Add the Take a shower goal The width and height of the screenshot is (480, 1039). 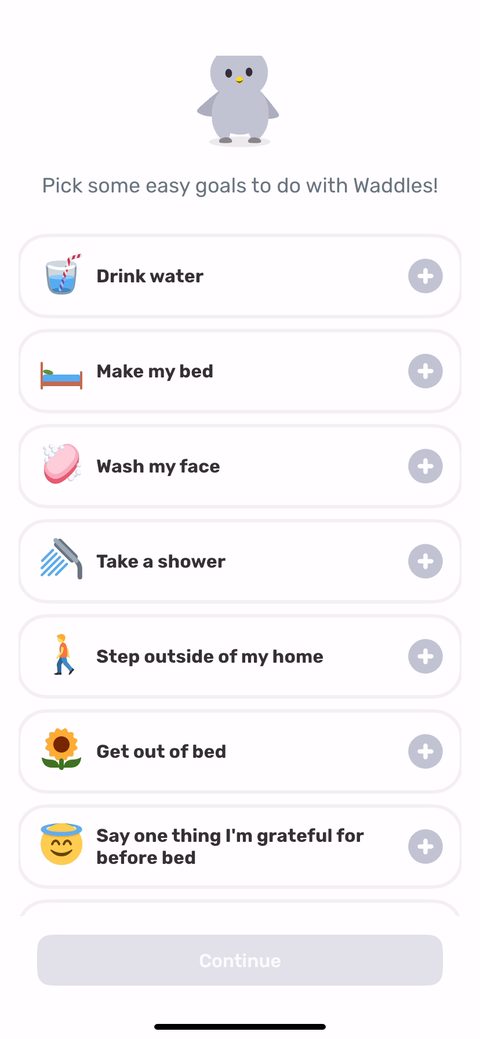click(425, 561)
